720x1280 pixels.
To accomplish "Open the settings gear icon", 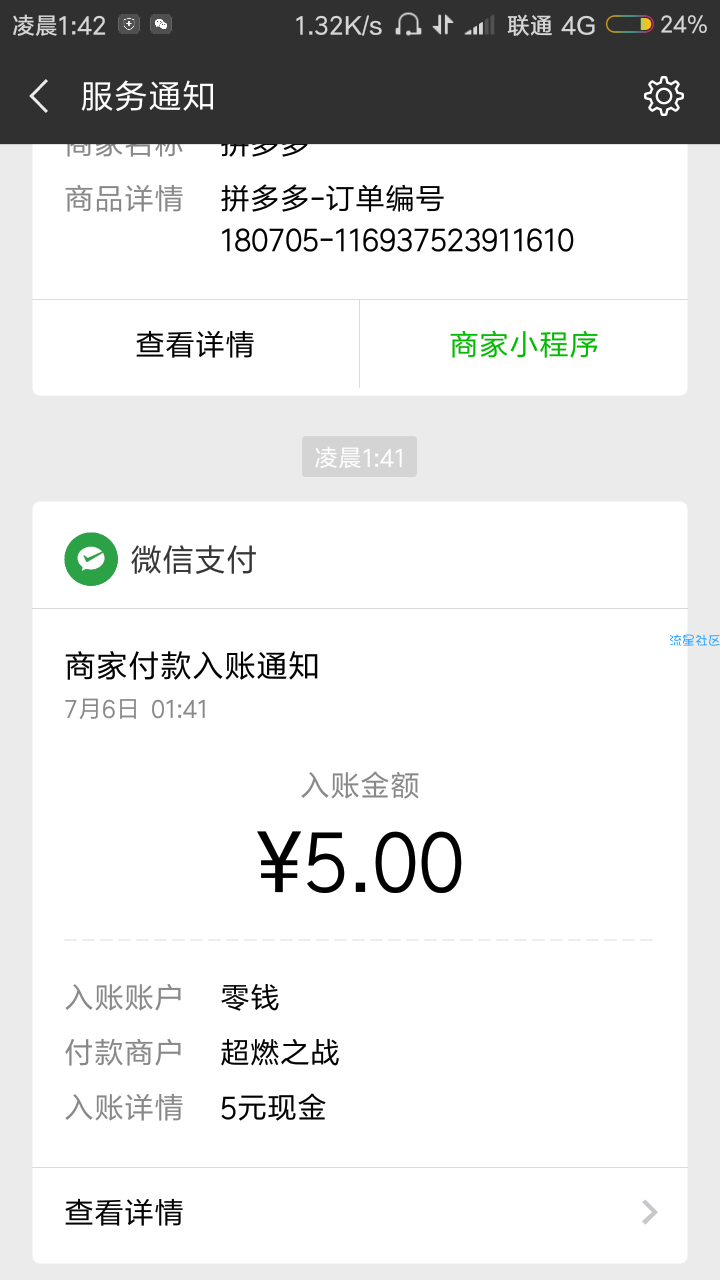I will (x=663, y=97).
